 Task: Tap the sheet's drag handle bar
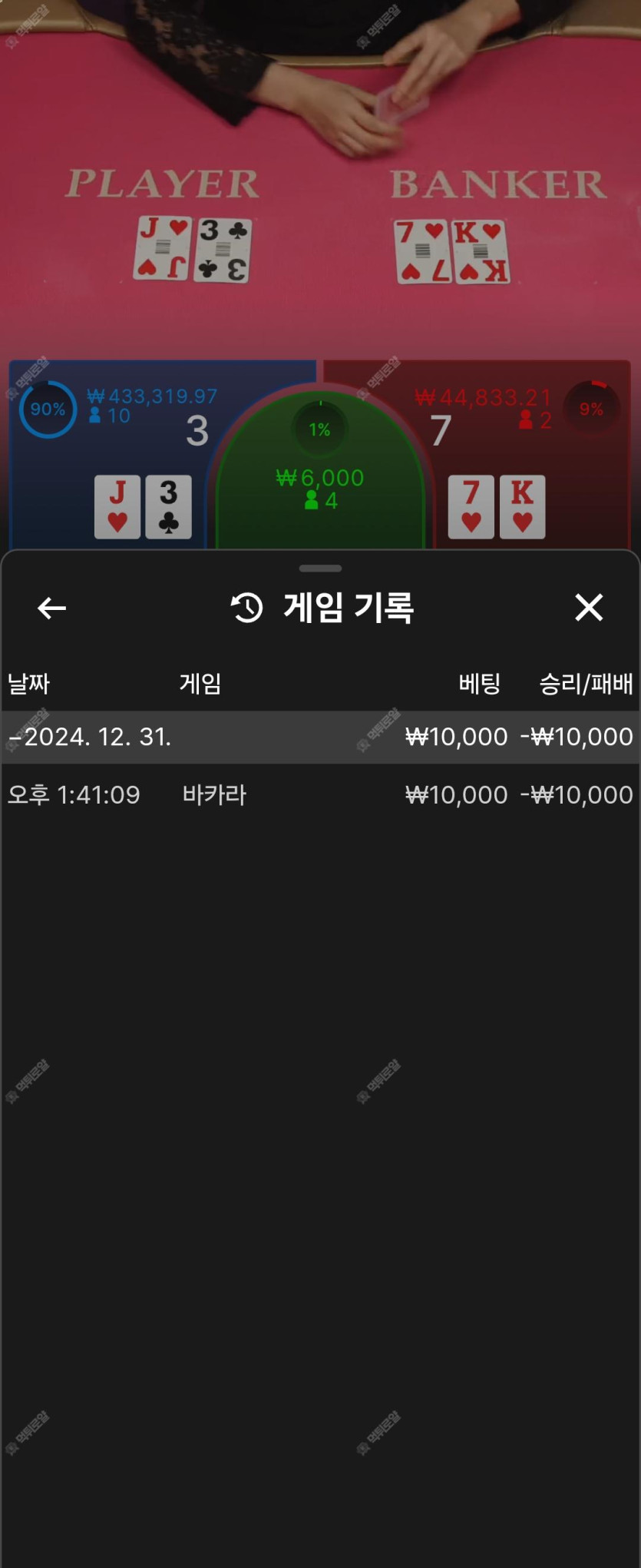320,569
